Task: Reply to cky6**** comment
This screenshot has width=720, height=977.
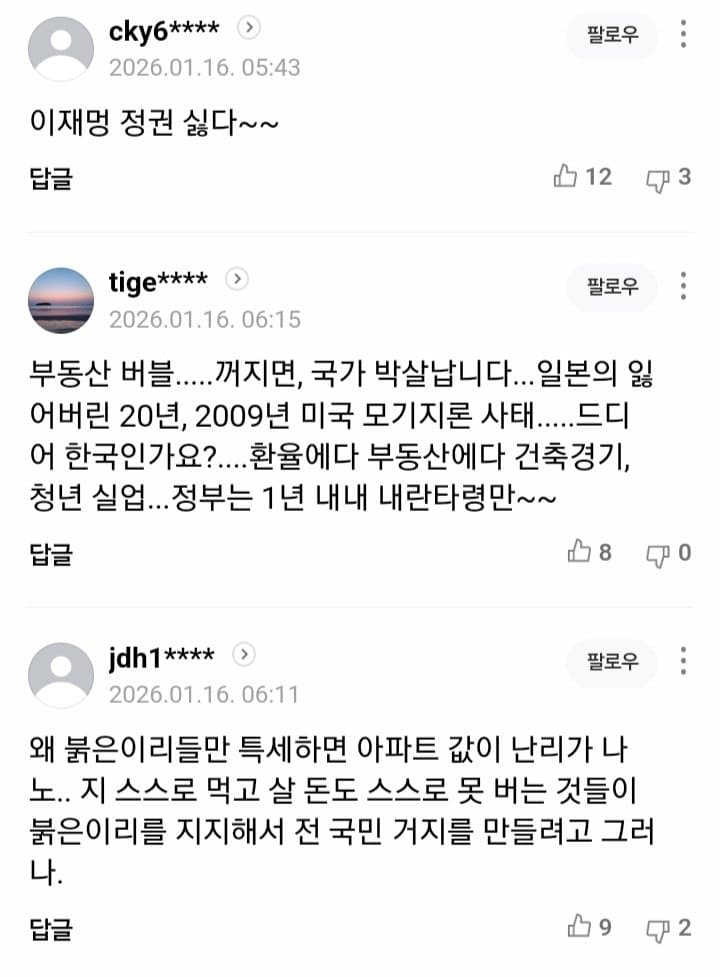Action: click(52, 178)
